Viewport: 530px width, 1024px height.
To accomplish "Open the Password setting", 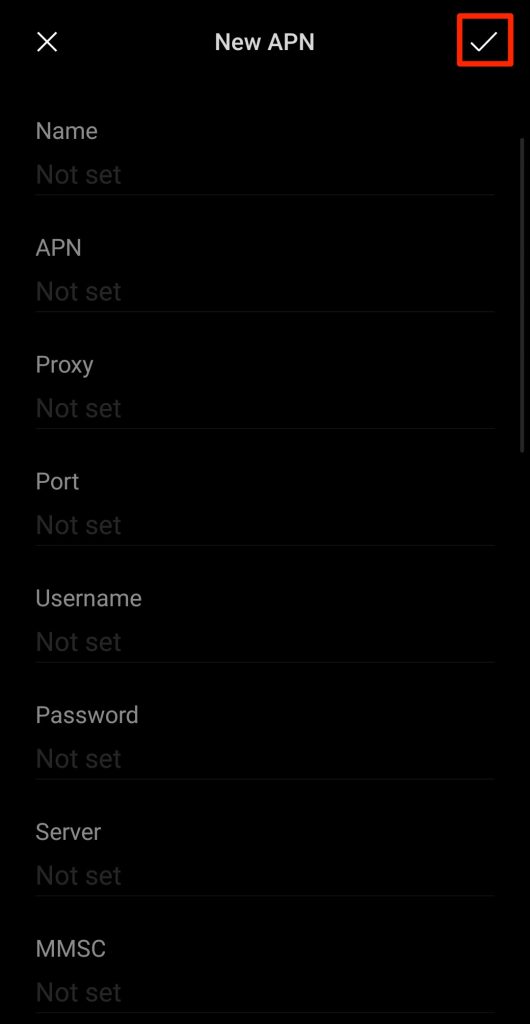I will click(265, 736).
